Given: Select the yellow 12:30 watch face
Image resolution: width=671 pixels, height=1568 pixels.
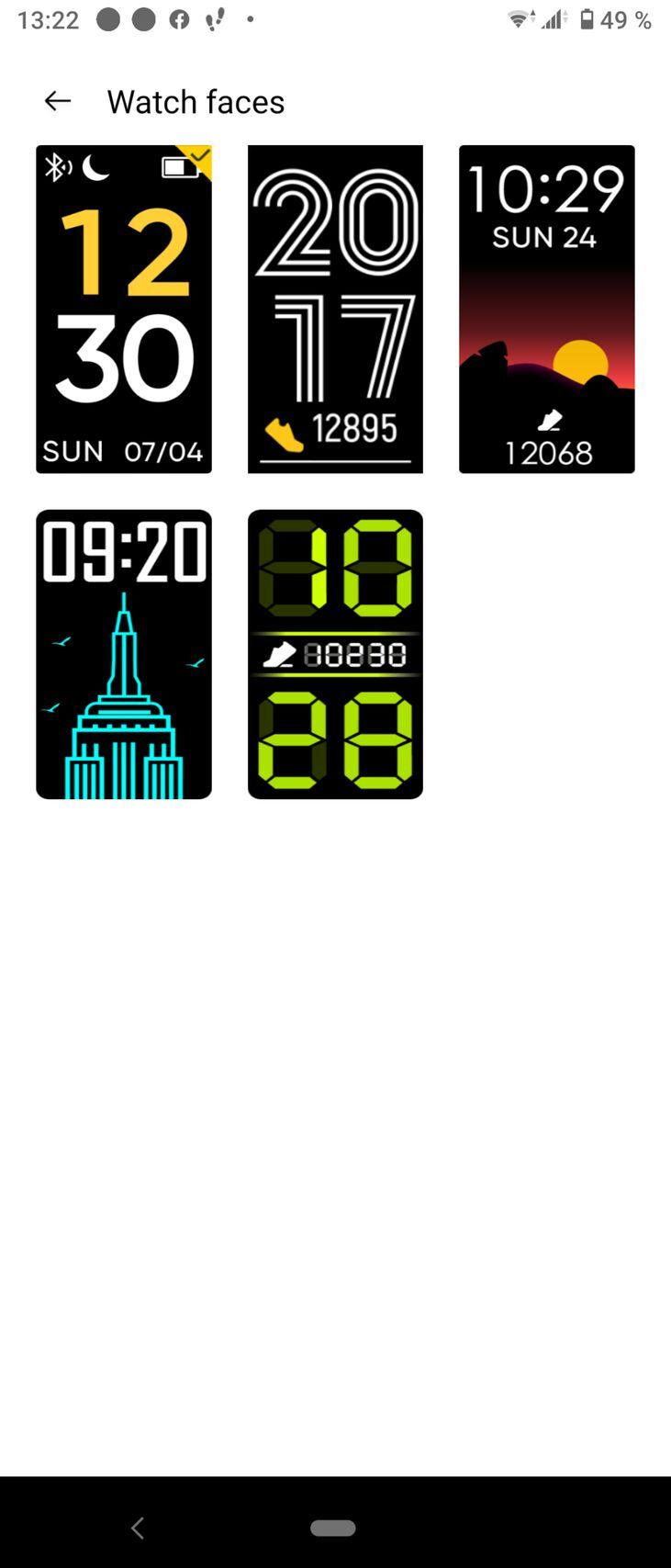Looking at the screenshot, I should (124, 310).
